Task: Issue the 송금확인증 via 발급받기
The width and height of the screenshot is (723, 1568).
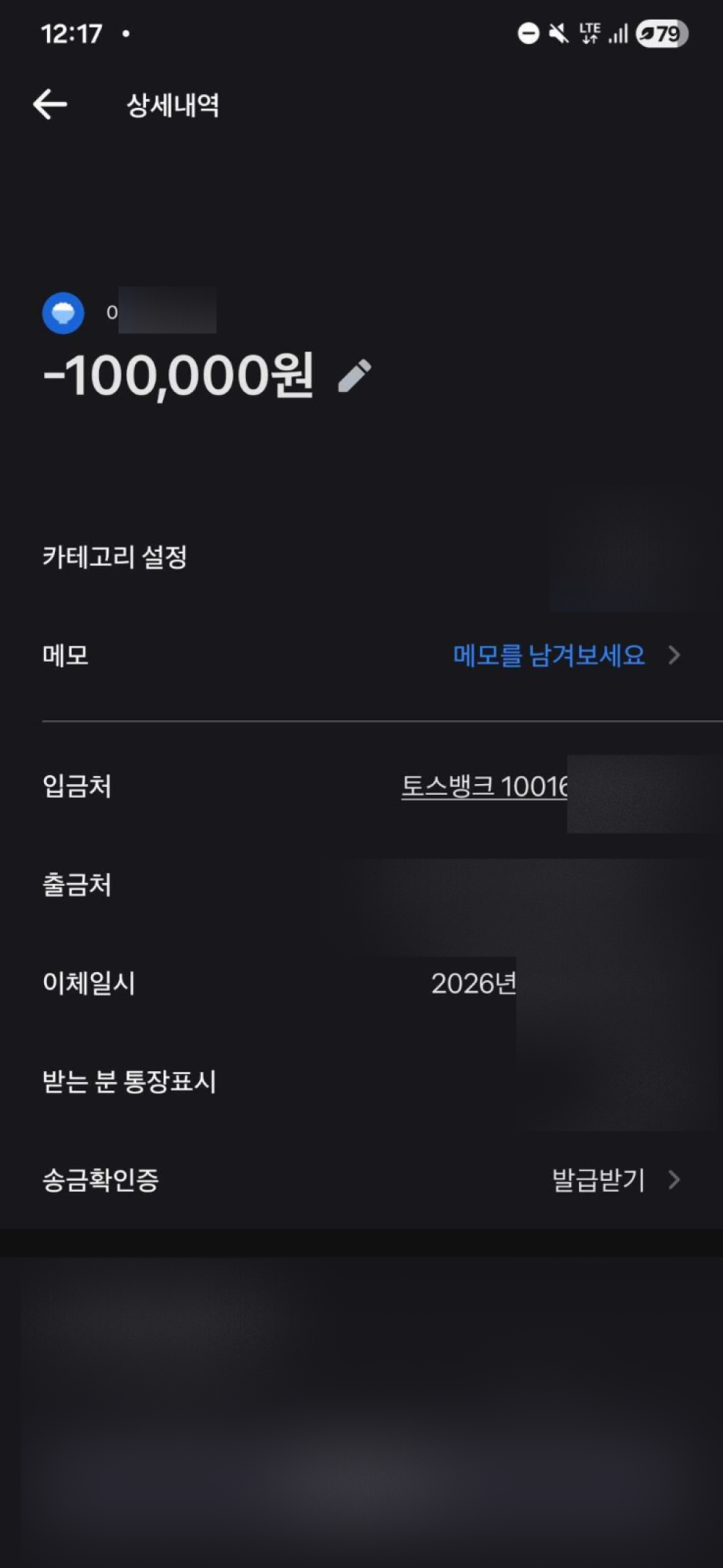Action: pos(599,1180)
